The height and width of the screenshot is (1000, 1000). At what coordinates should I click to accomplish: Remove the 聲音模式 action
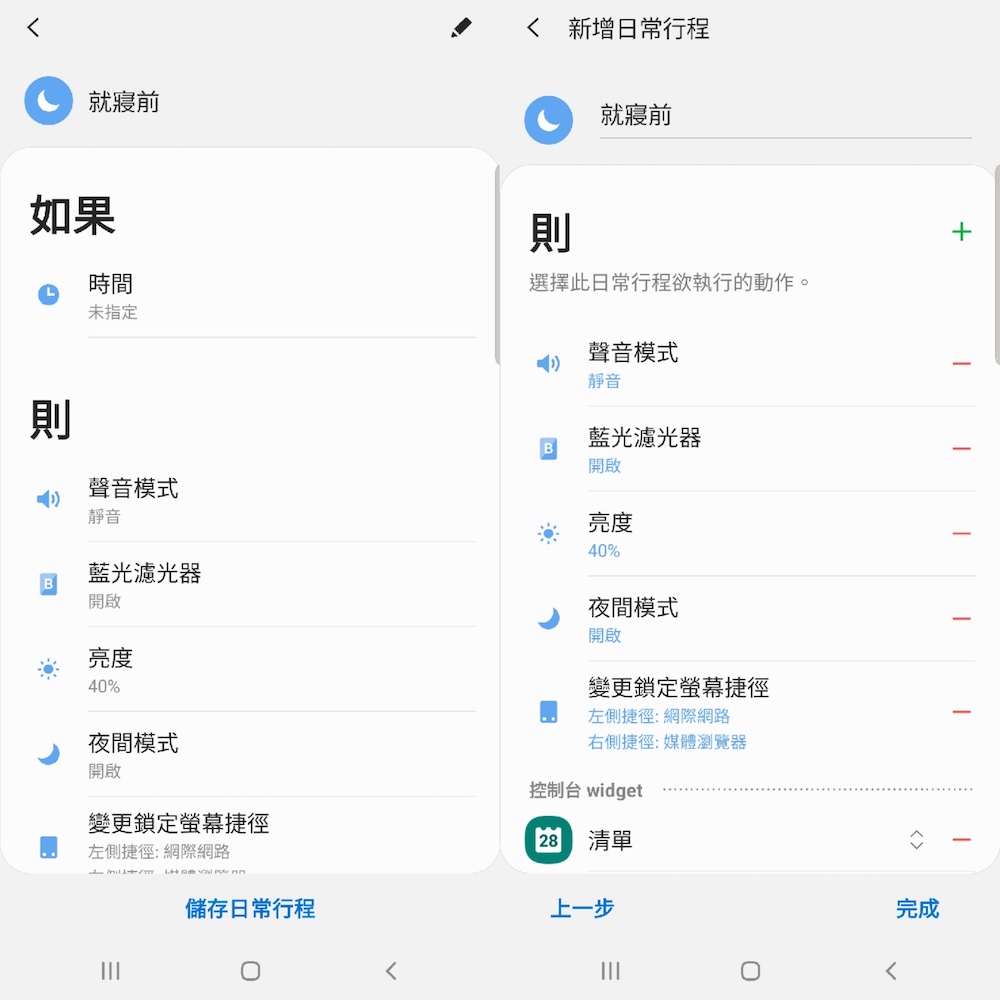961,364
